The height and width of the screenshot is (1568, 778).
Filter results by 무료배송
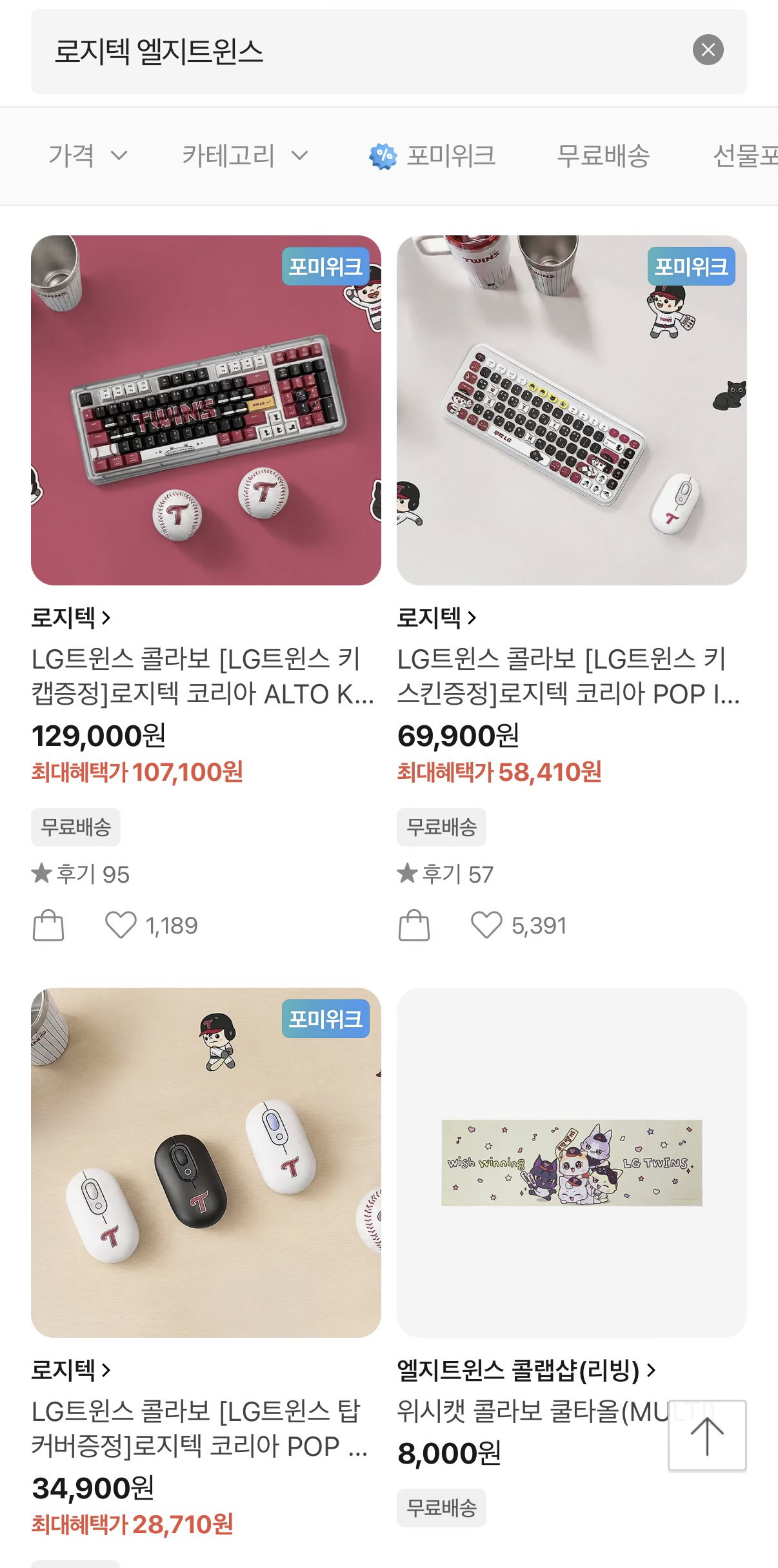click(603, 156)
